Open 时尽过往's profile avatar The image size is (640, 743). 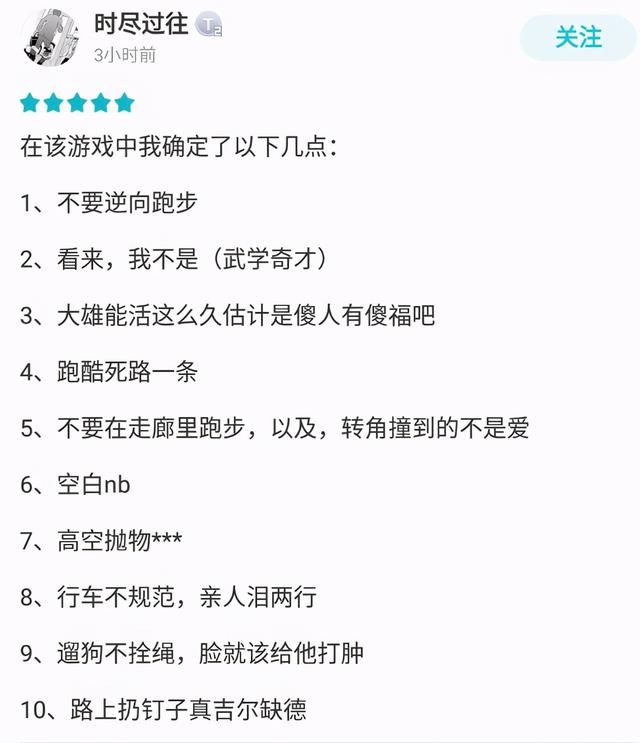(50, 38)
